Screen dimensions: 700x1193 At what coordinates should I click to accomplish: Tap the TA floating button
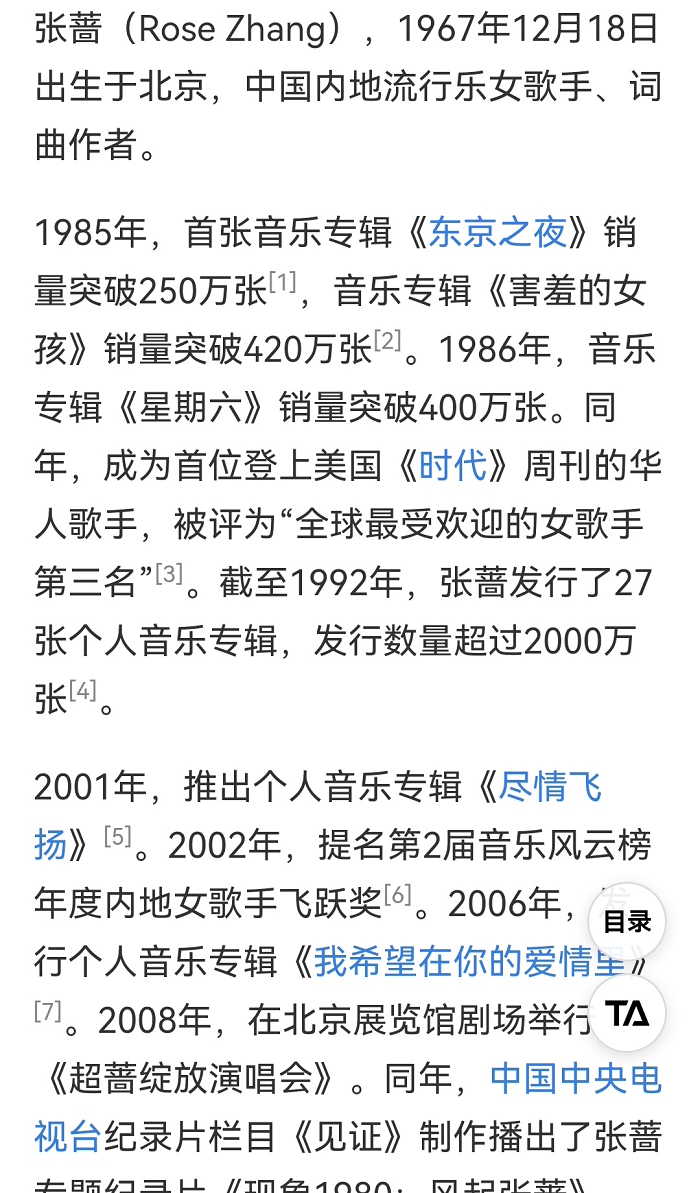click(627, 1013)
